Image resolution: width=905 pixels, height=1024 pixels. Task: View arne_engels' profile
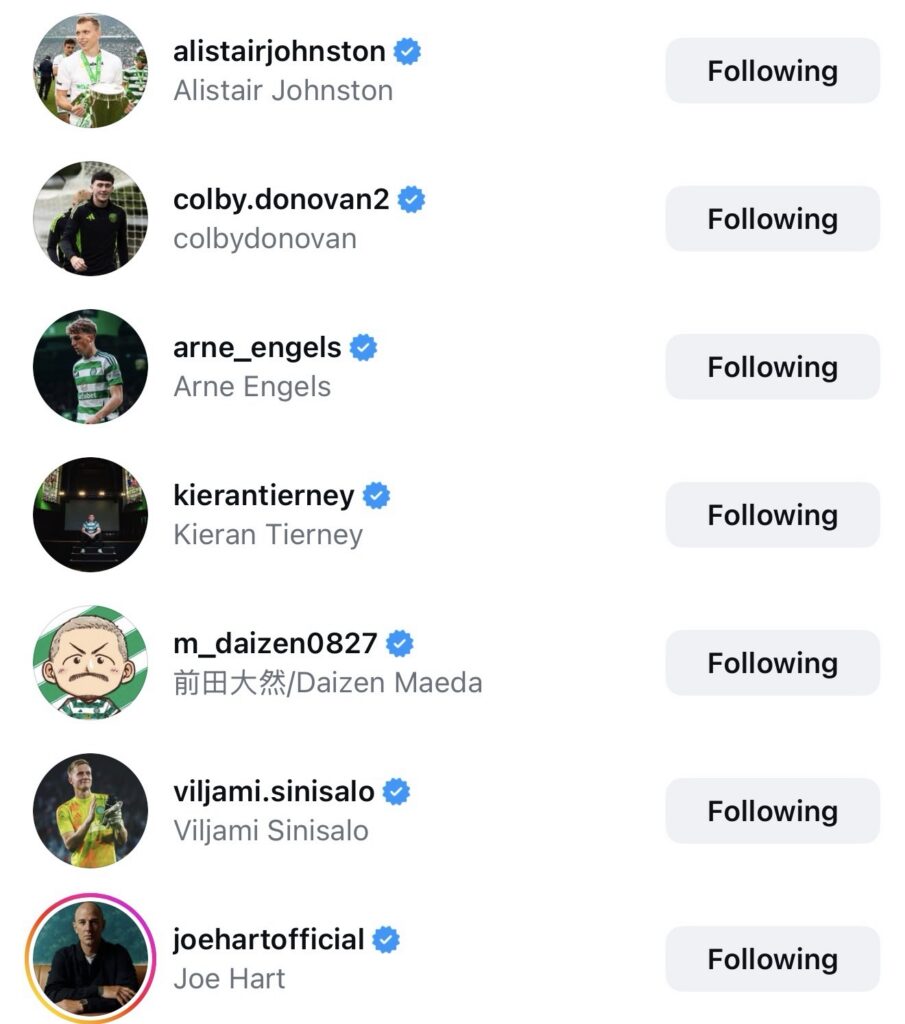coord(257,348)
